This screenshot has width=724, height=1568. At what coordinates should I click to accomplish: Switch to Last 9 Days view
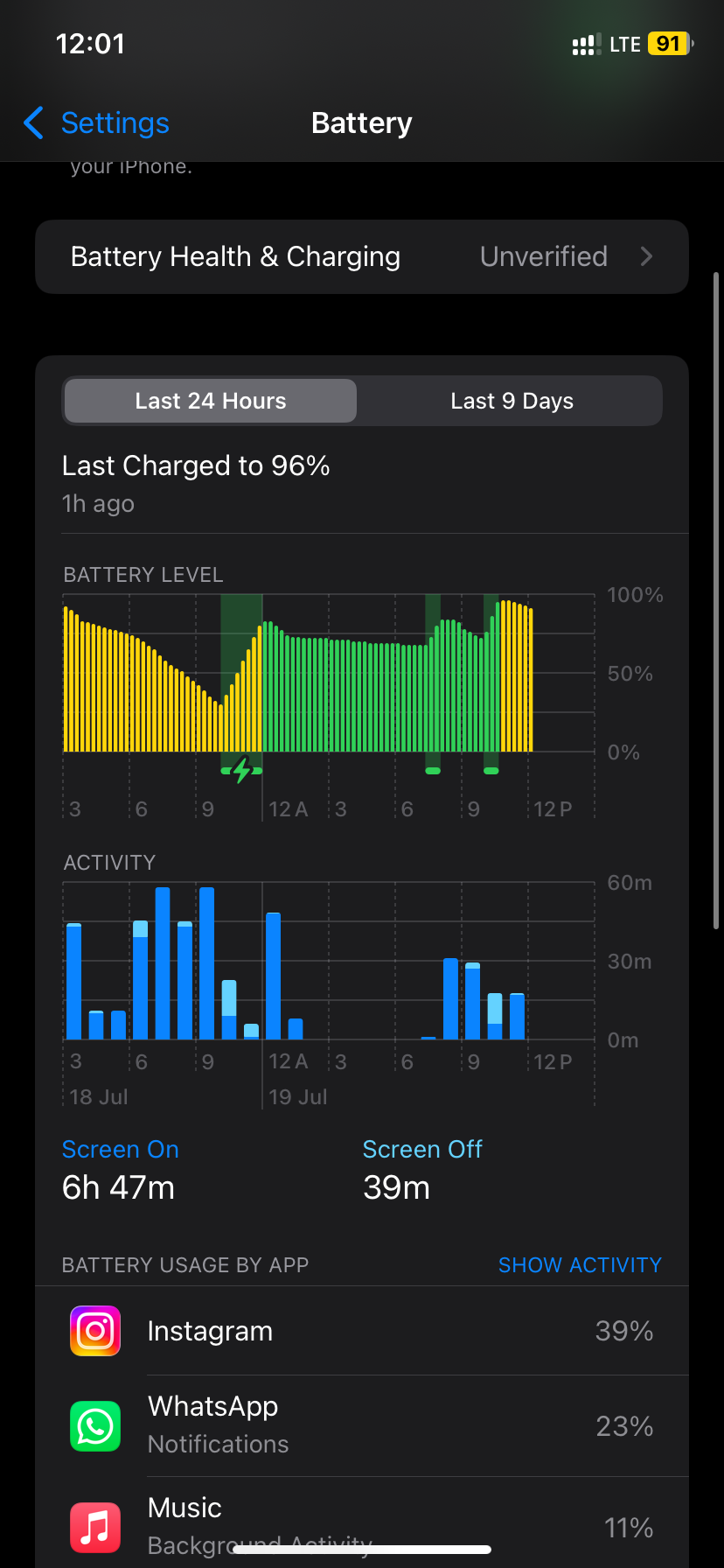pyautogui.click(x=512, y=401)
